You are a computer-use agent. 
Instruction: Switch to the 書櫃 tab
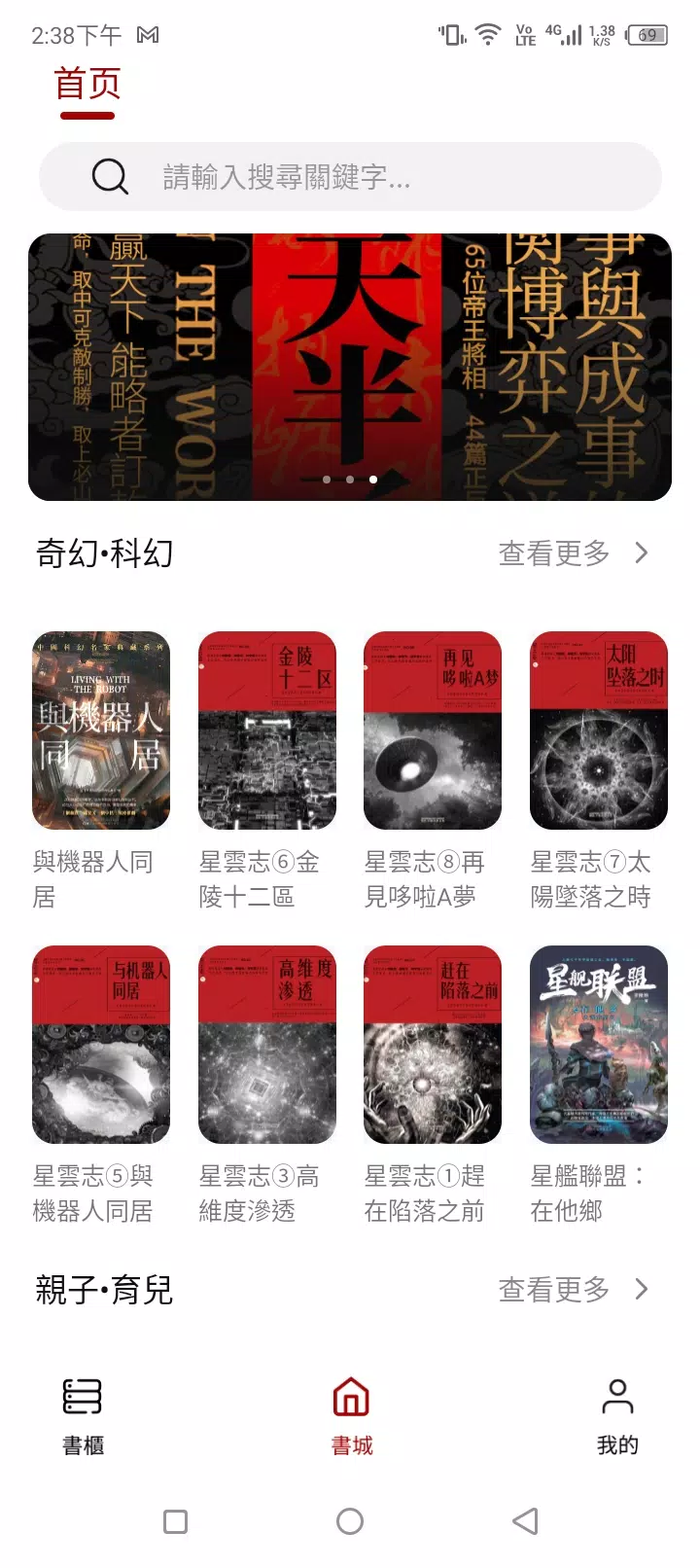[83, 1415]
